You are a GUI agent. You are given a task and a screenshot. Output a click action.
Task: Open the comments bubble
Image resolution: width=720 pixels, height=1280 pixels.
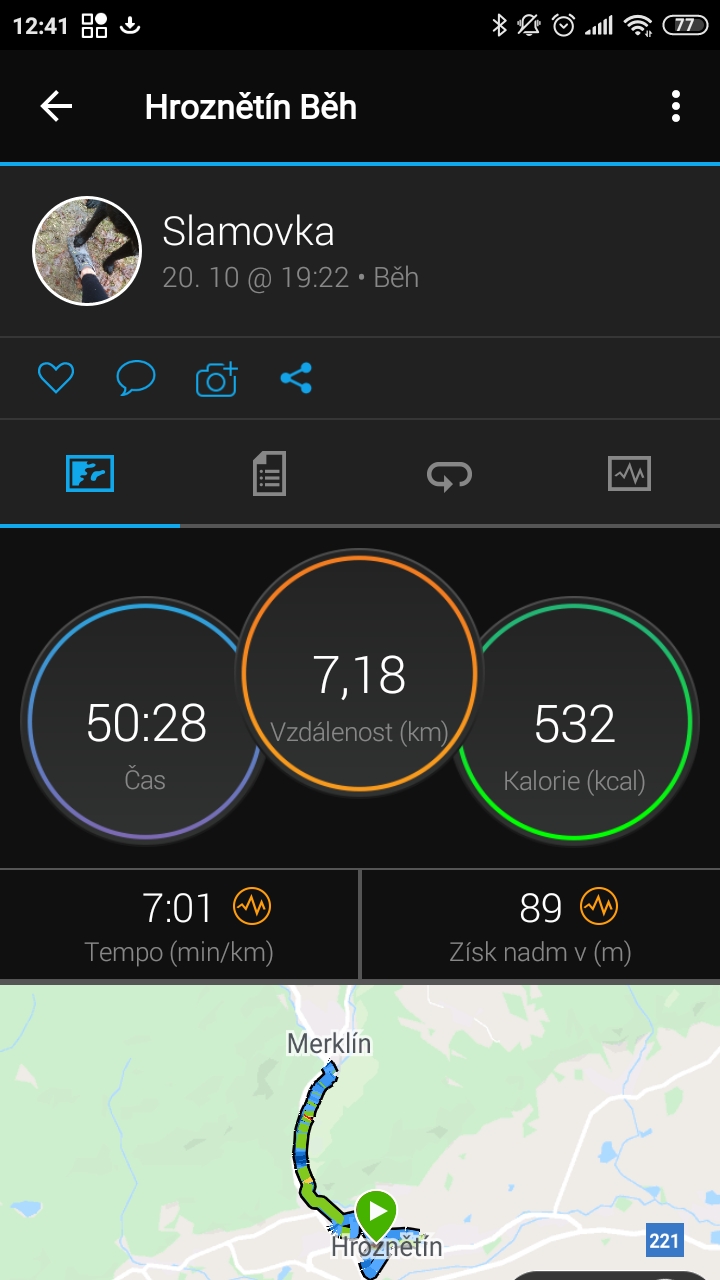(x=136, y=378)
